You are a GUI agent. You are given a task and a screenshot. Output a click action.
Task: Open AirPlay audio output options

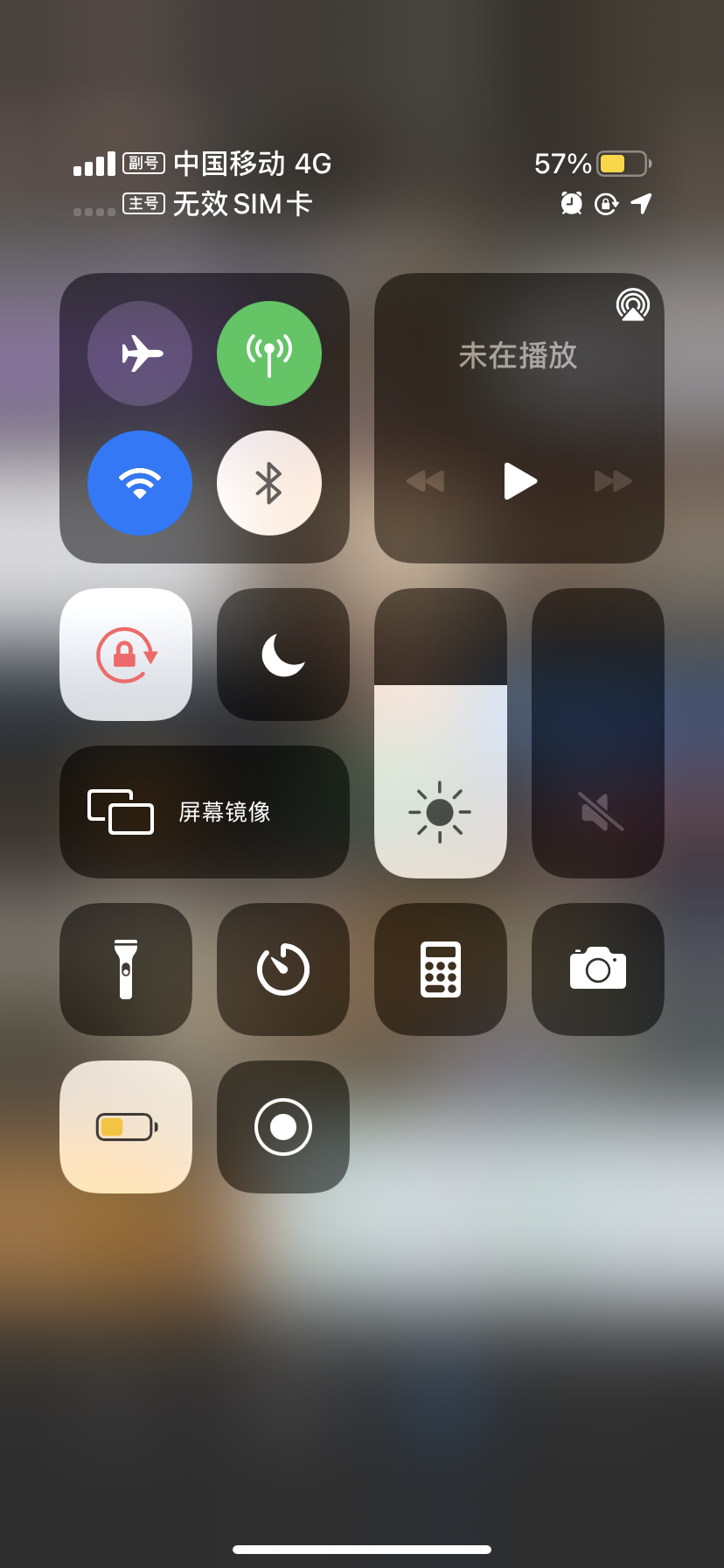[x=632, y=304]
